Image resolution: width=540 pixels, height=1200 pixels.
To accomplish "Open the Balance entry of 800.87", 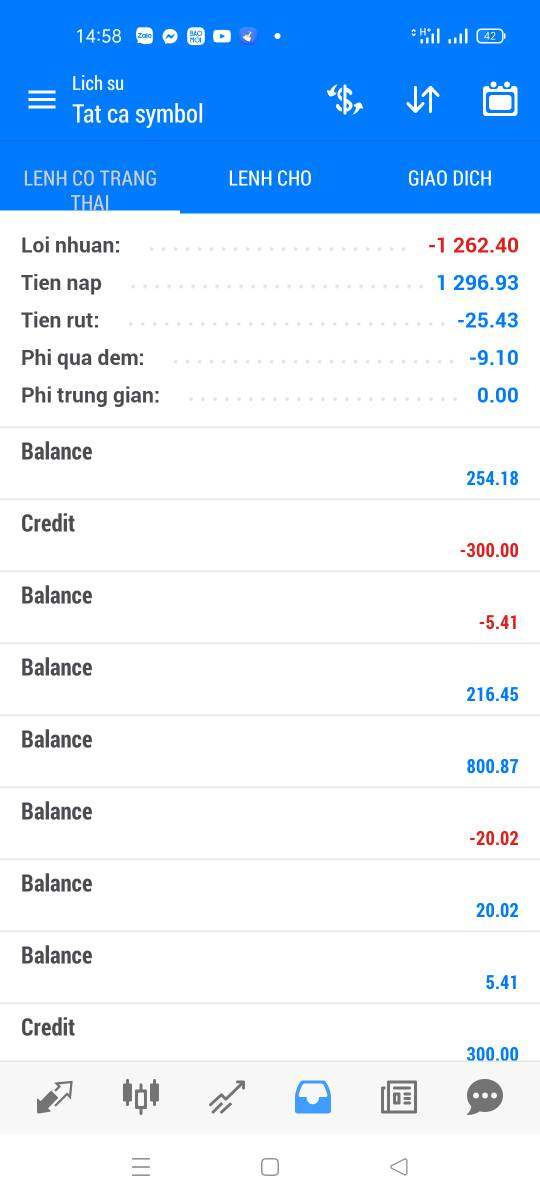I will [270, 752].
